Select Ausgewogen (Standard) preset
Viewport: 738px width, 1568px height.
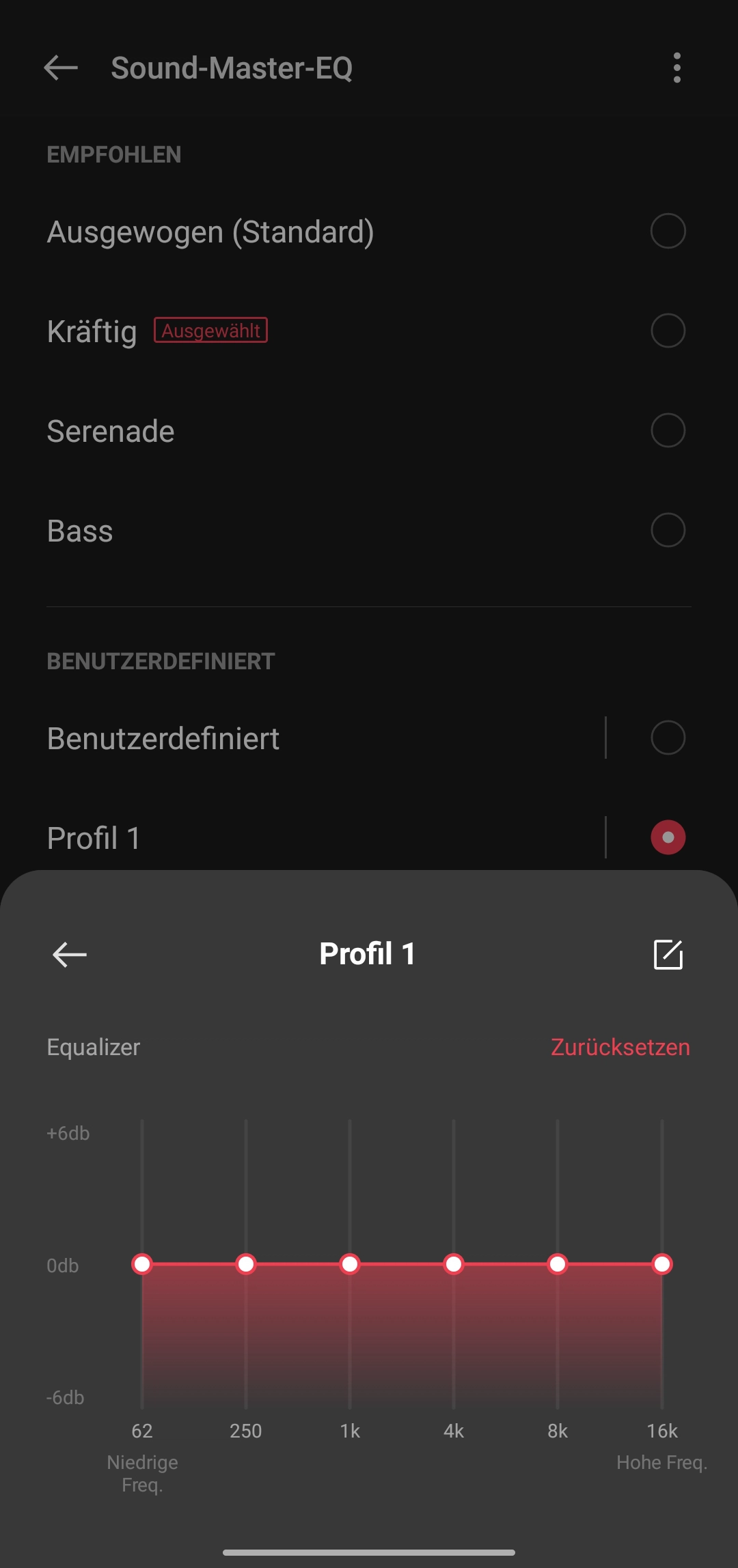tap(668, 232)
